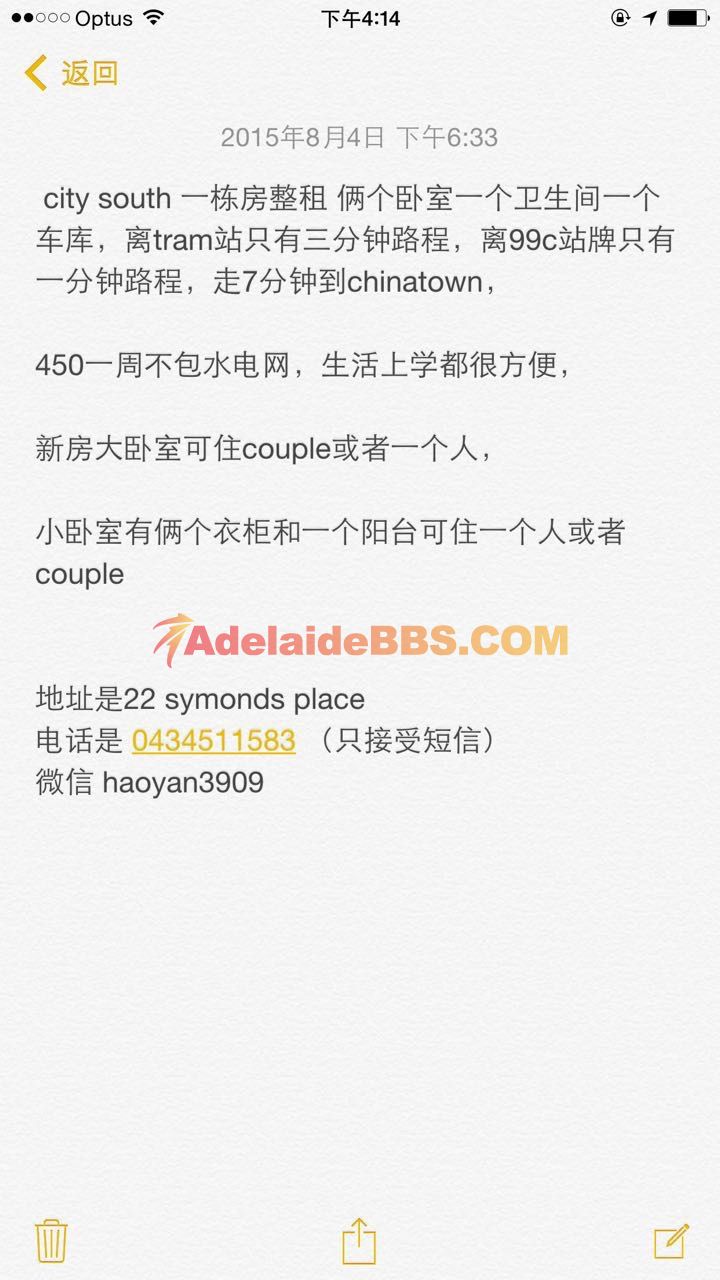This screenshot has width=720, height=1280.
Task: Delete this note with the trash icon
Action: [51, 1241]
